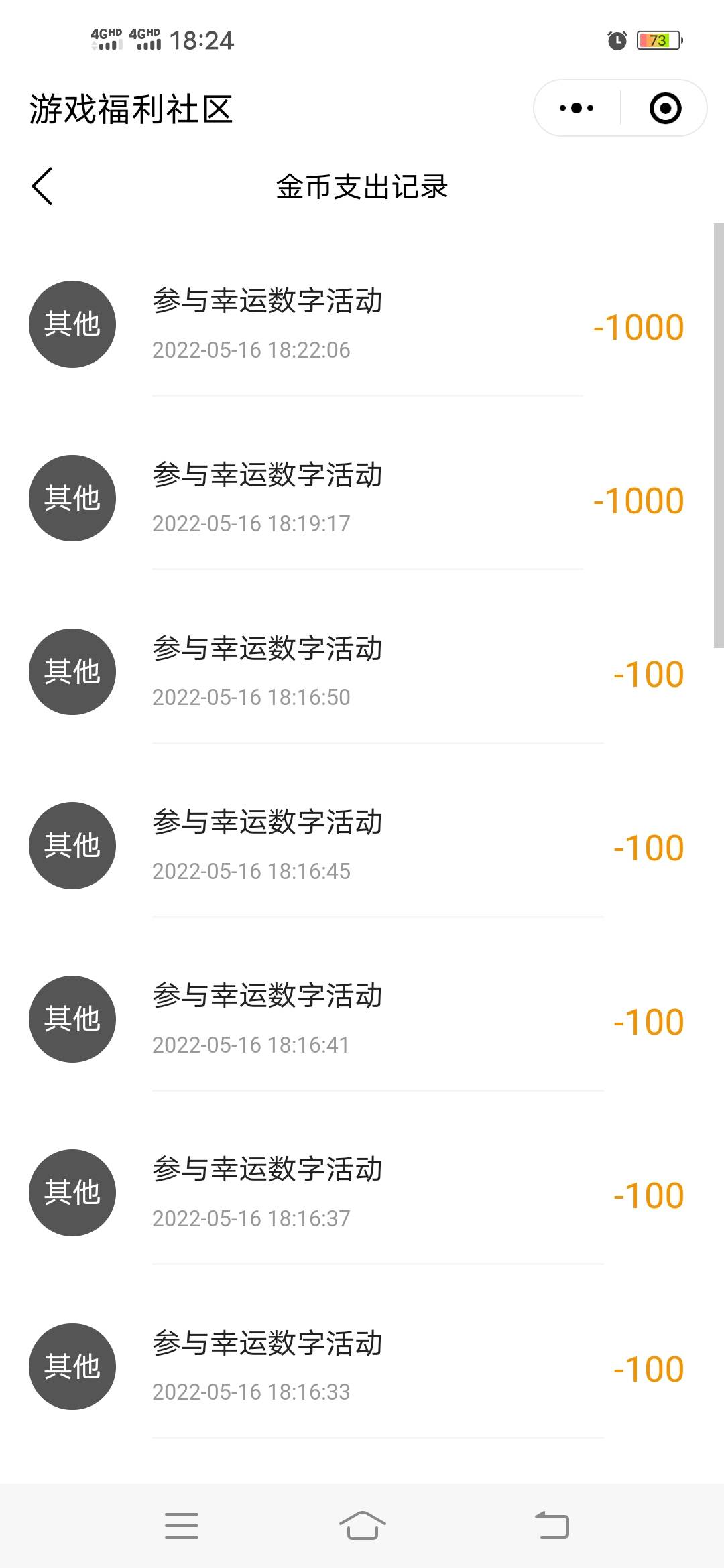Go back from the coin spending records page
Image resolution: width=724 pixels, height=1568 pixels.
42,186
